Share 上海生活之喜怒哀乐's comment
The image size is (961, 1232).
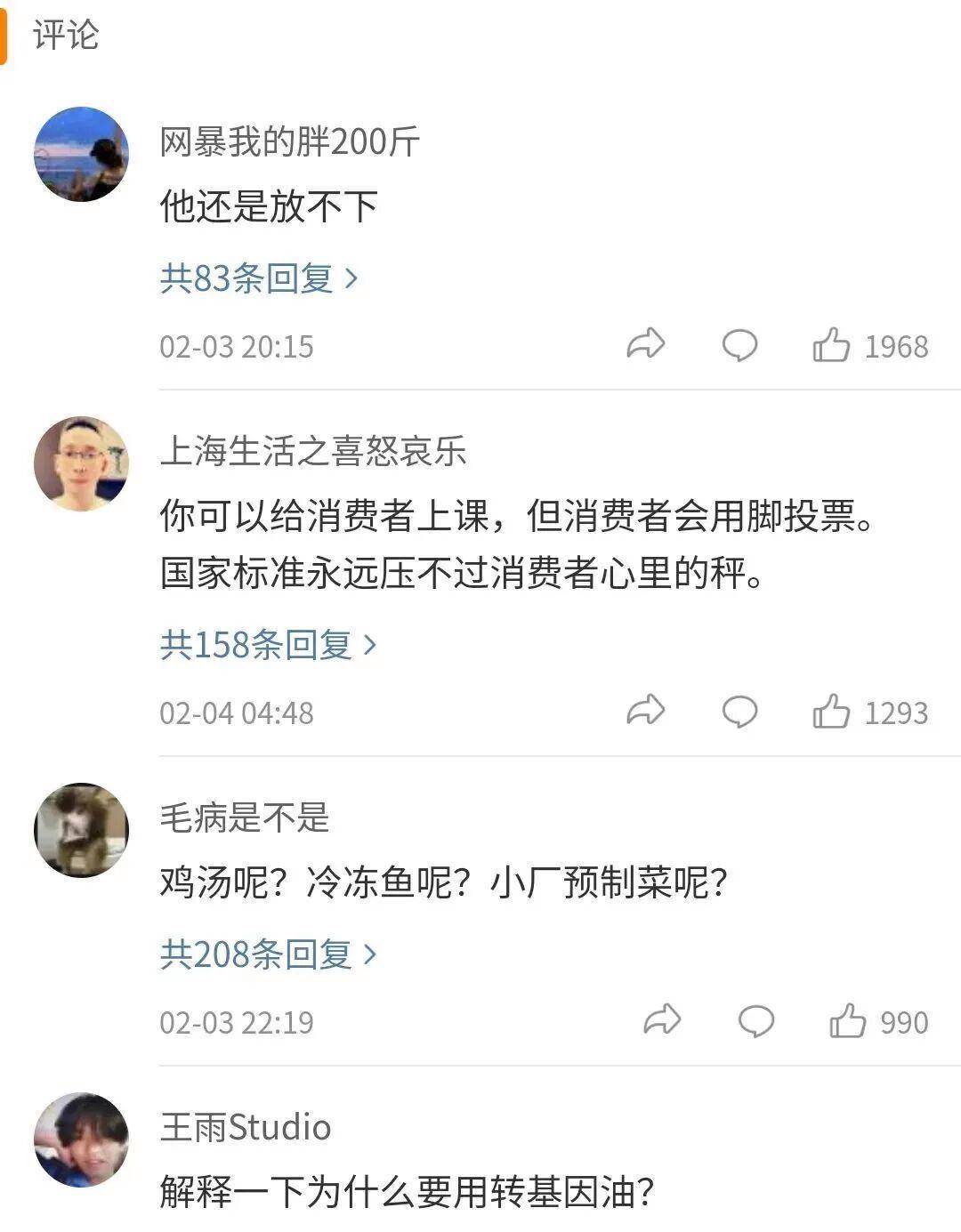click(x=646, y=711)
